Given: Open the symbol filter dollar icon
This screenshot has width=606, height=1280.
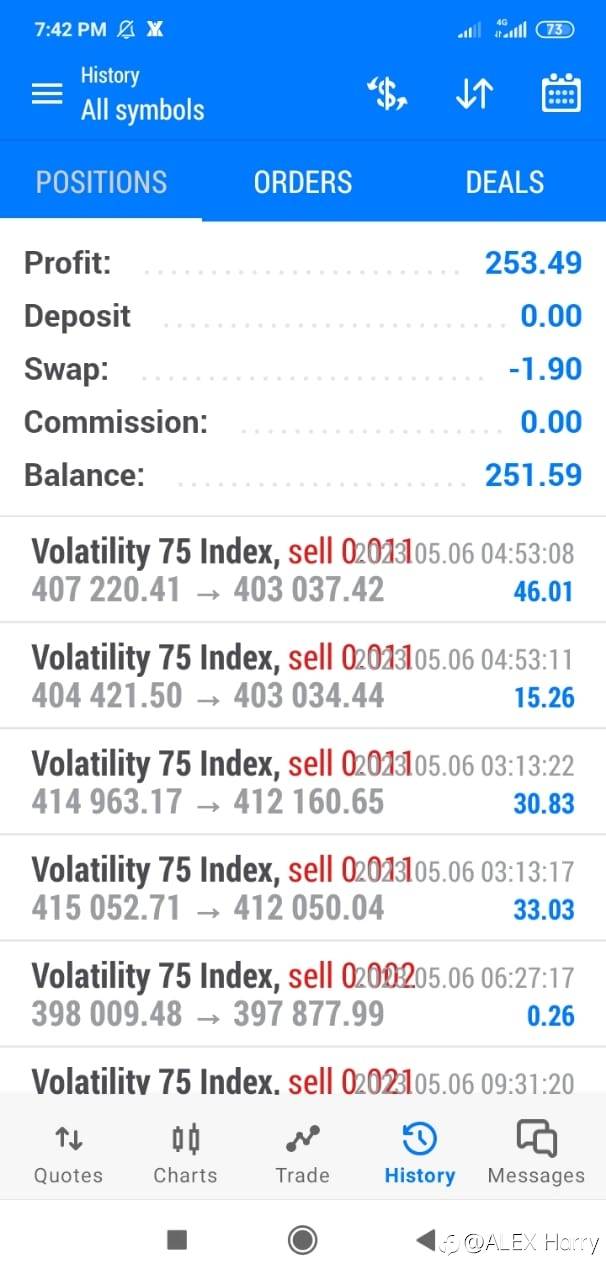Looking at the screenshot, I should coord(386,94).
